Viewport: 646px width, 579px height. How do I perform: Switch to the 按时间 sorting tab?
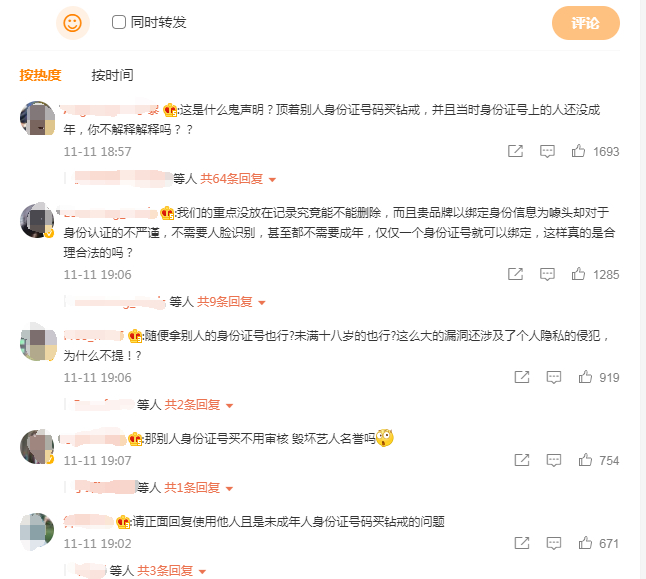click(112, 75)
